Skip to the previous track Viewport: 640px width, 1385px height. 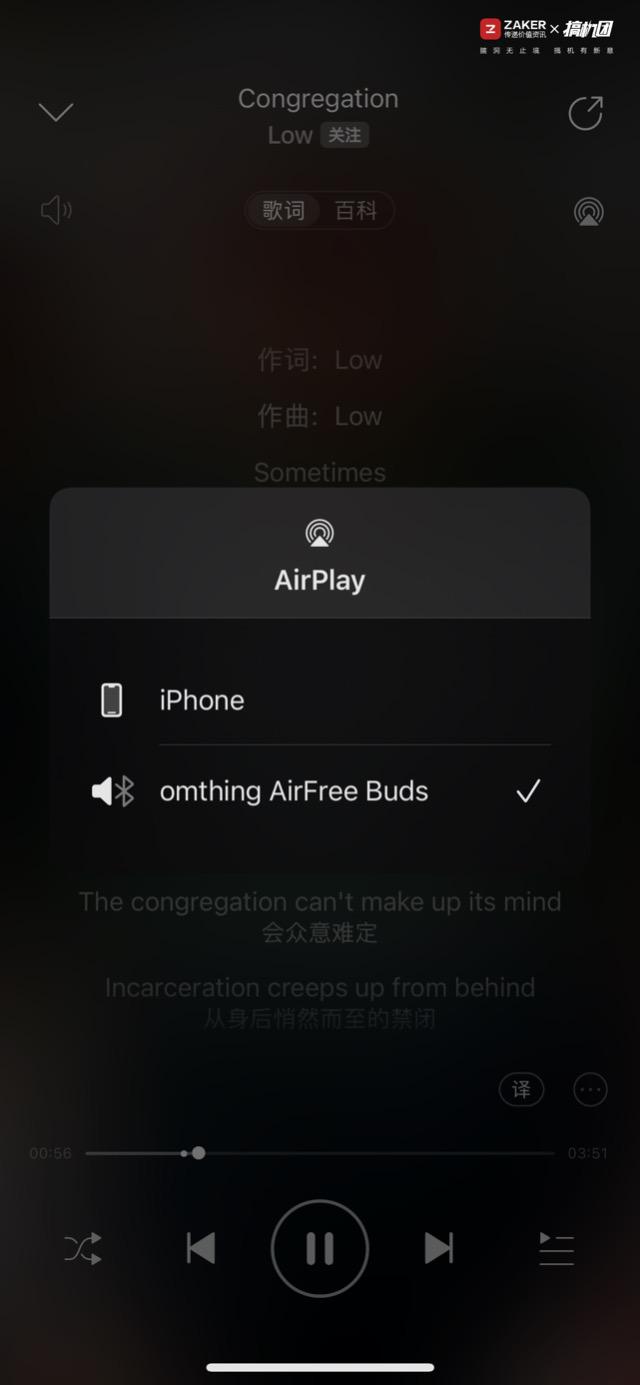(x=201, y=1248)
